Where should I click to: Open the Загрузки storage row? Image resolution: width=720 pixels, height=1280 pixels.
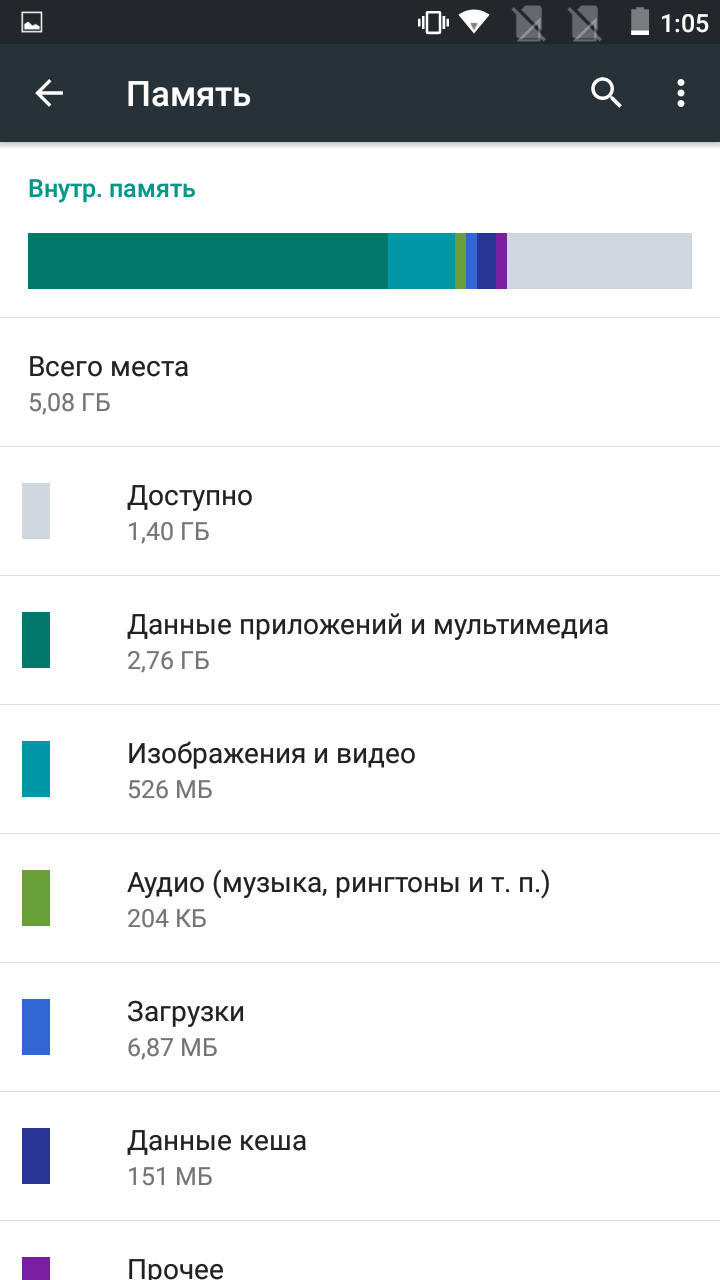click(360, 1028)
